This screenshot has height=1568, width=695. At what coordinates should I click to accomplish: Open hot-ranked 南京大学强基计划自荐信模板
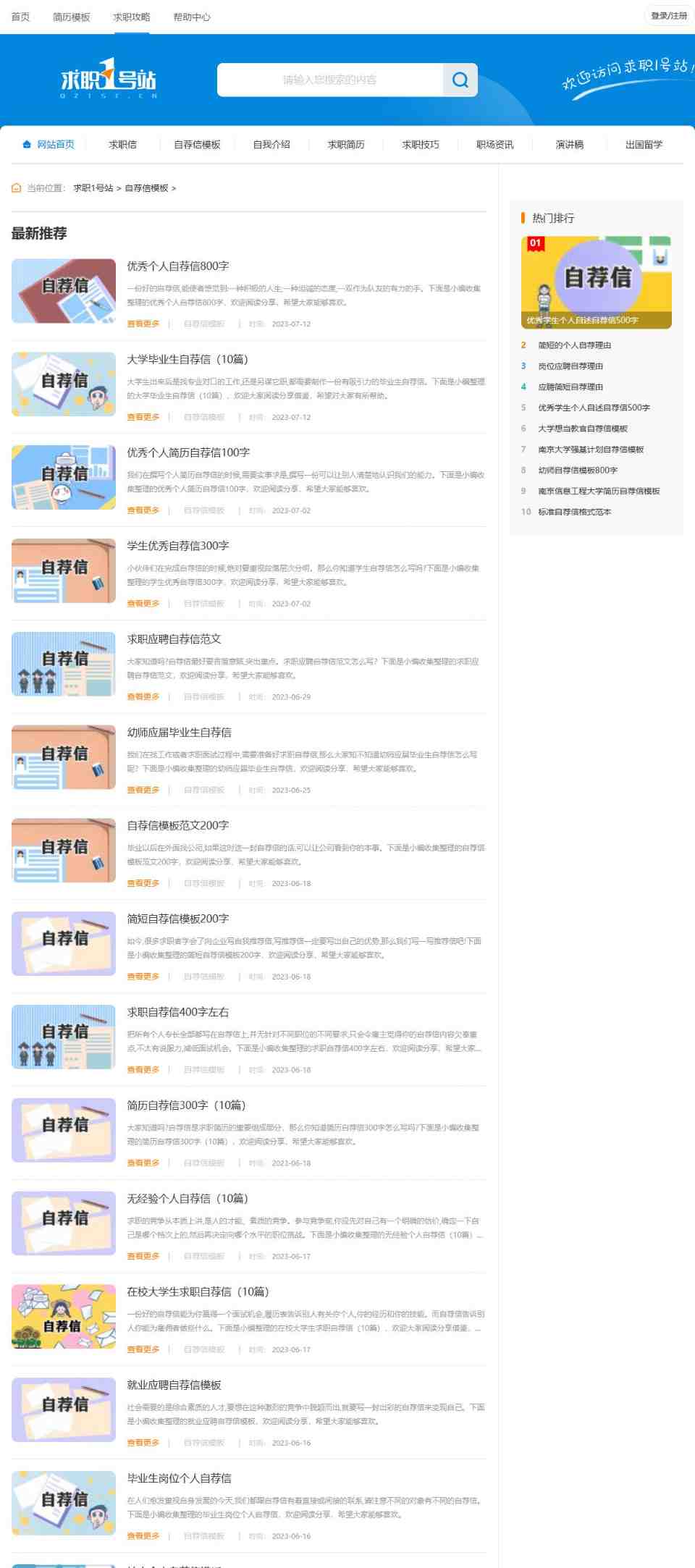[x=590, y=450]
